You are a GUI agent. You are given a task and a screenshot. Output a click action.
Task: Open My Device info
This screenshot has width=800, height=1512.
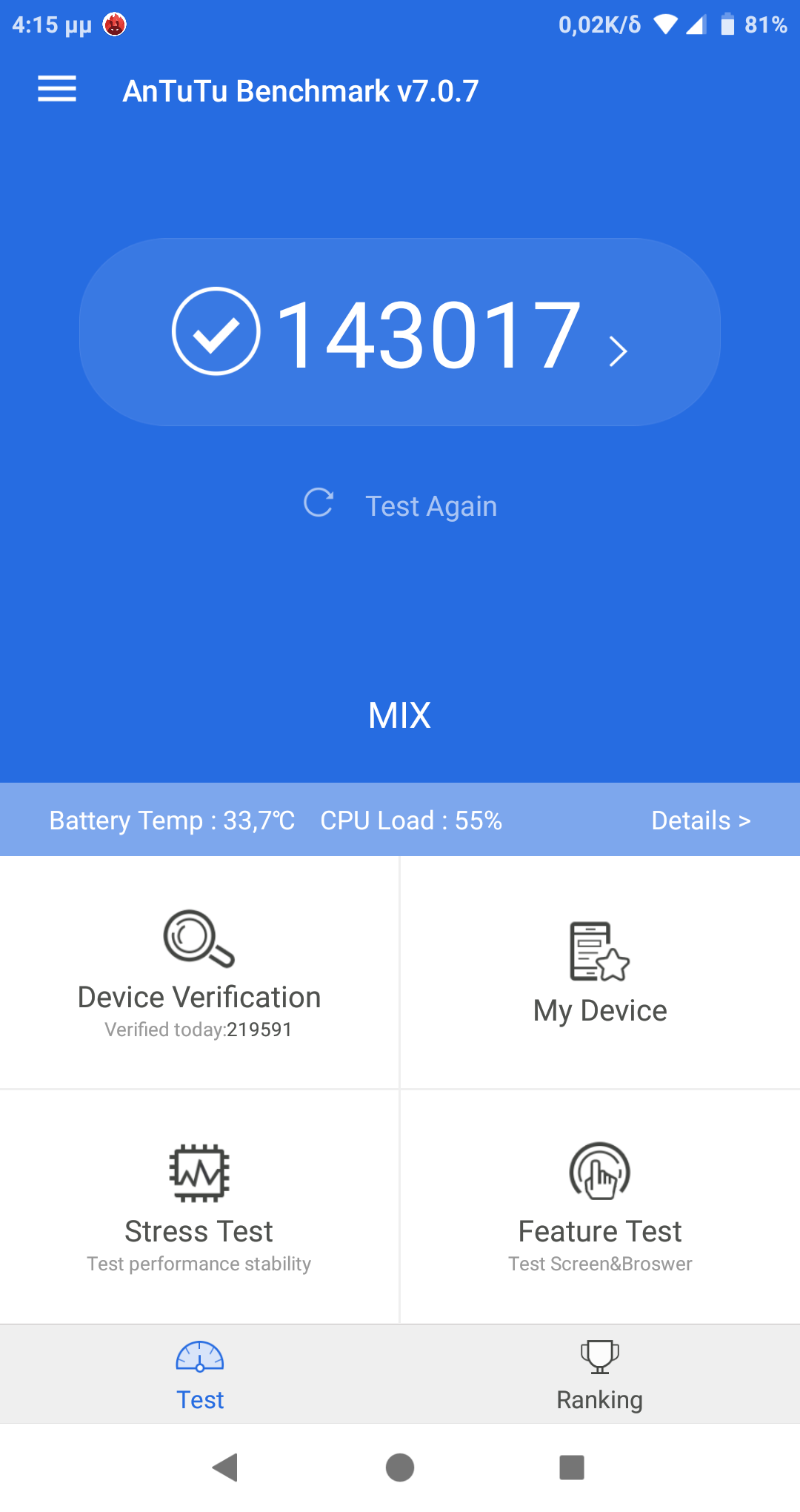click(x=600, y=972)
